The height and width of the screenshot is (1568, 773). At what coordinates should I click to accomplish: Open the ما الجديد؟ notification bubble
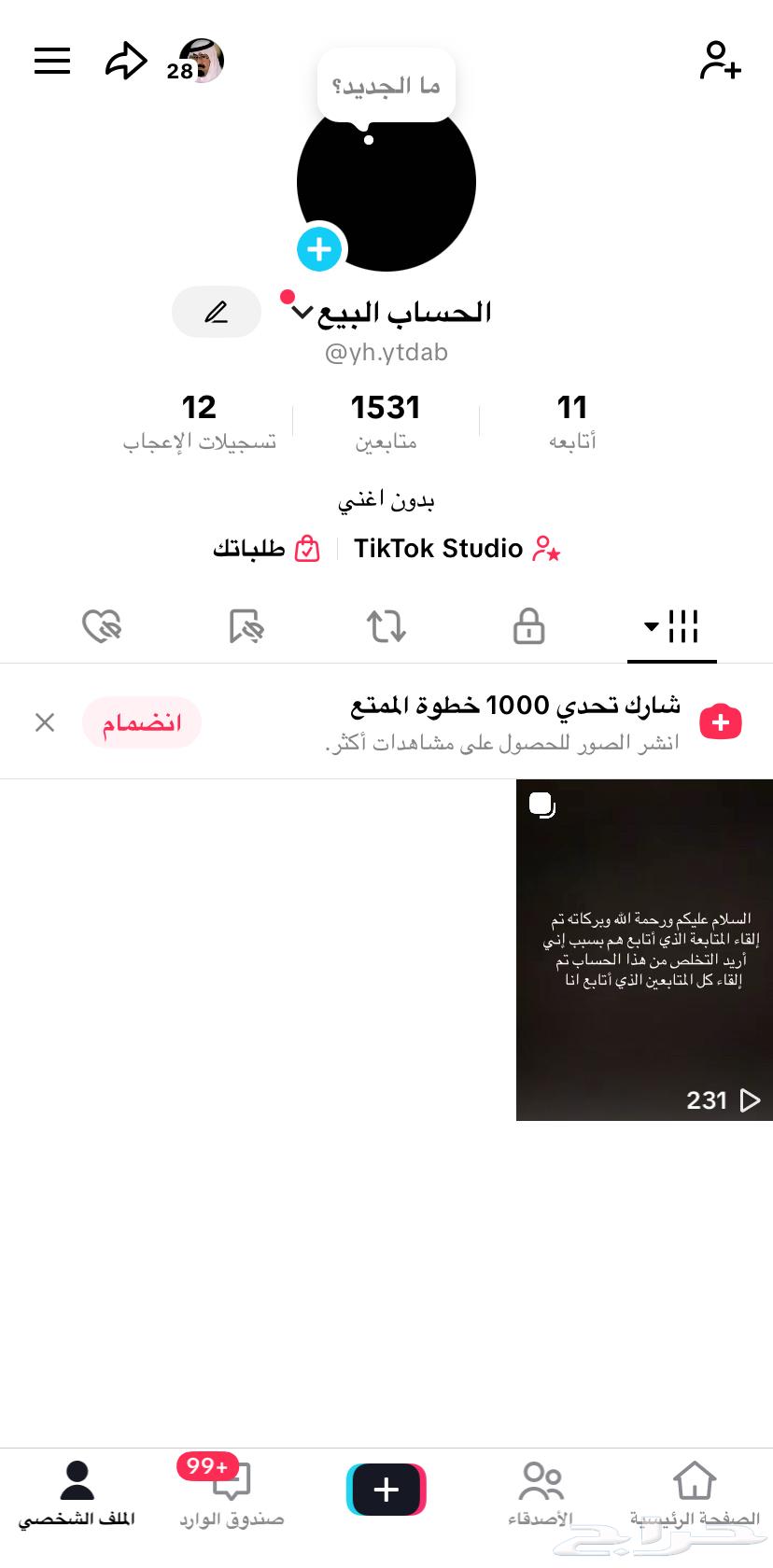386,84
